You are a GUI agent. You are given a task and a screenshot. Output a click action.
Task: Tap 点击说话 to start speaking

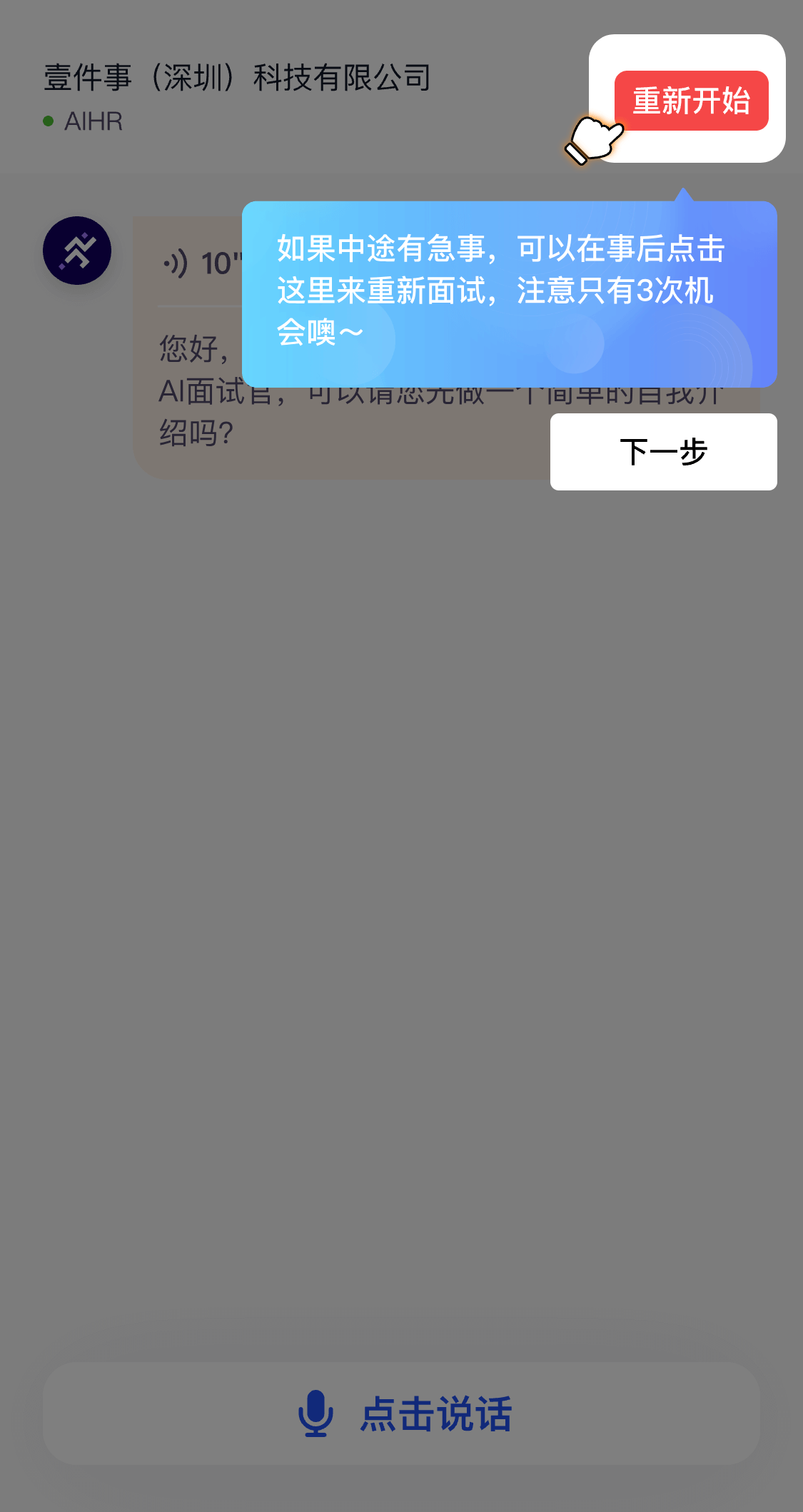[402, 1413]
